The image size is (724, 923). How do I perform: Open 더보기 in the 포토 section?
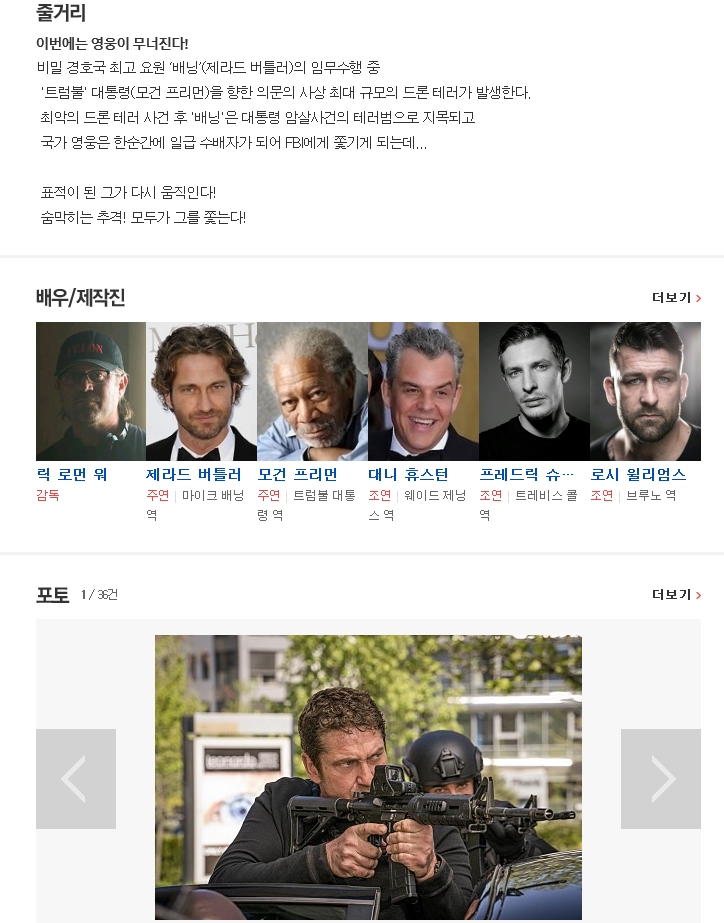[676, 595]
